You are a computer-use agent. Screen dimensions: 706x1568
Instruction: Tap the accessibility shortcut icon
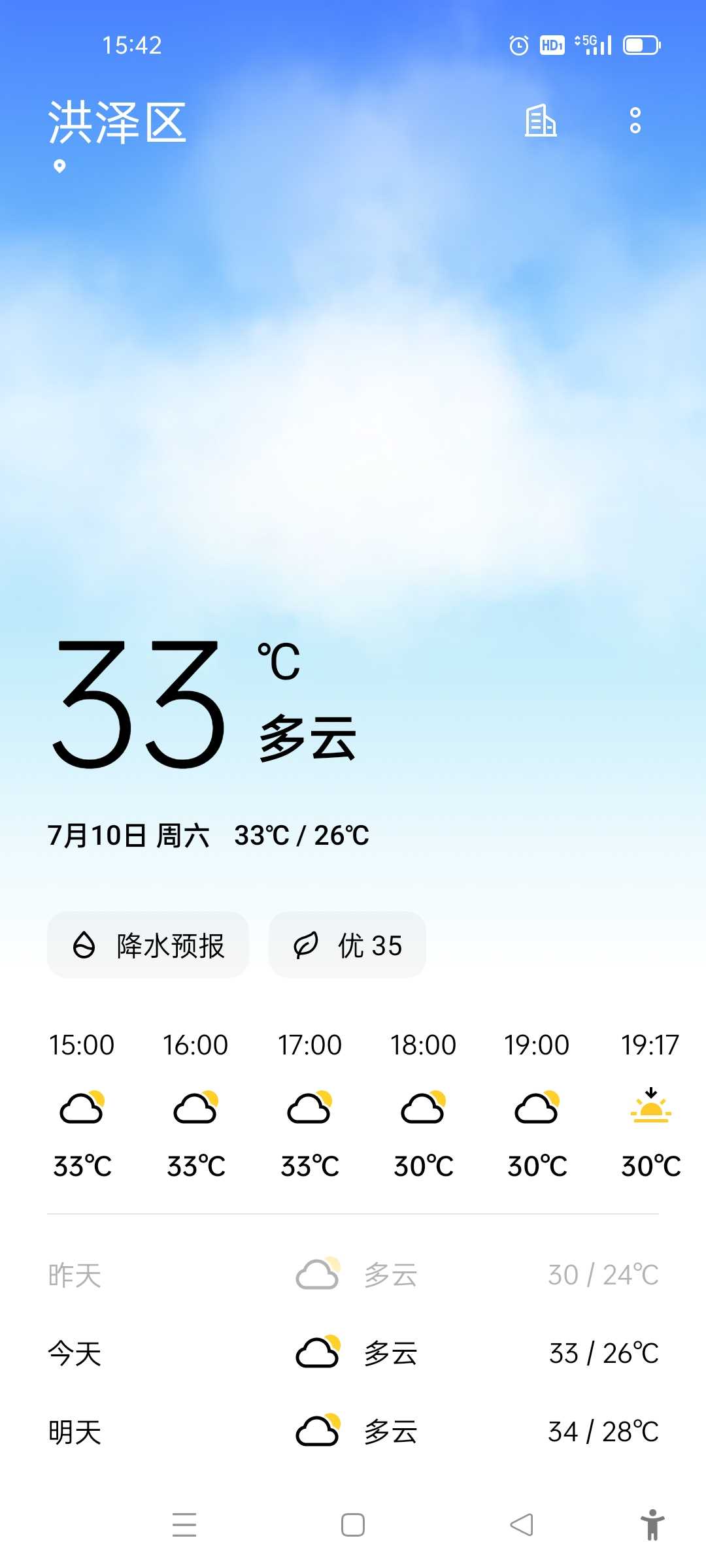(x=652, y=1525)
